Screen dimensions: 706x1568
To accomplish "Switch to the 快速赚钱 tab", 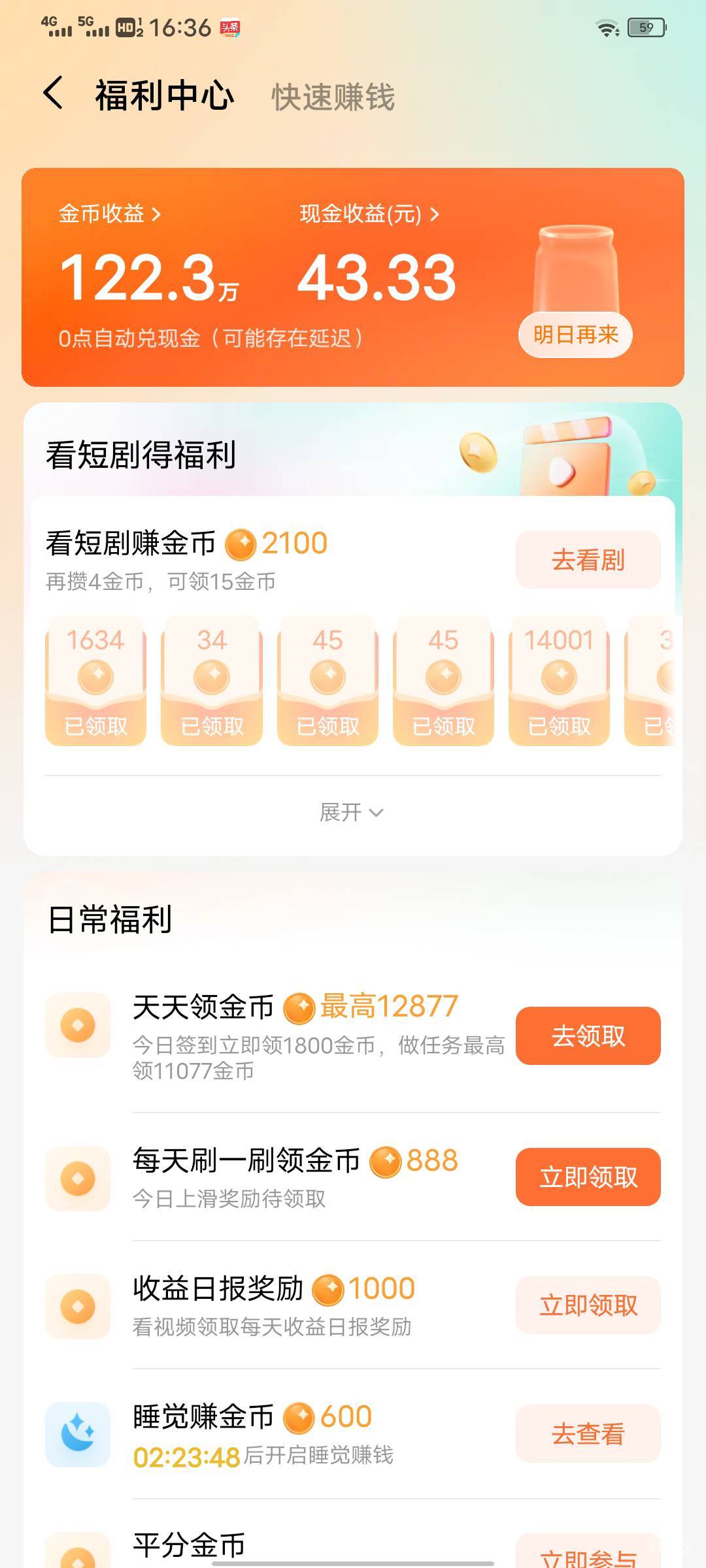I will coord(333,97).
